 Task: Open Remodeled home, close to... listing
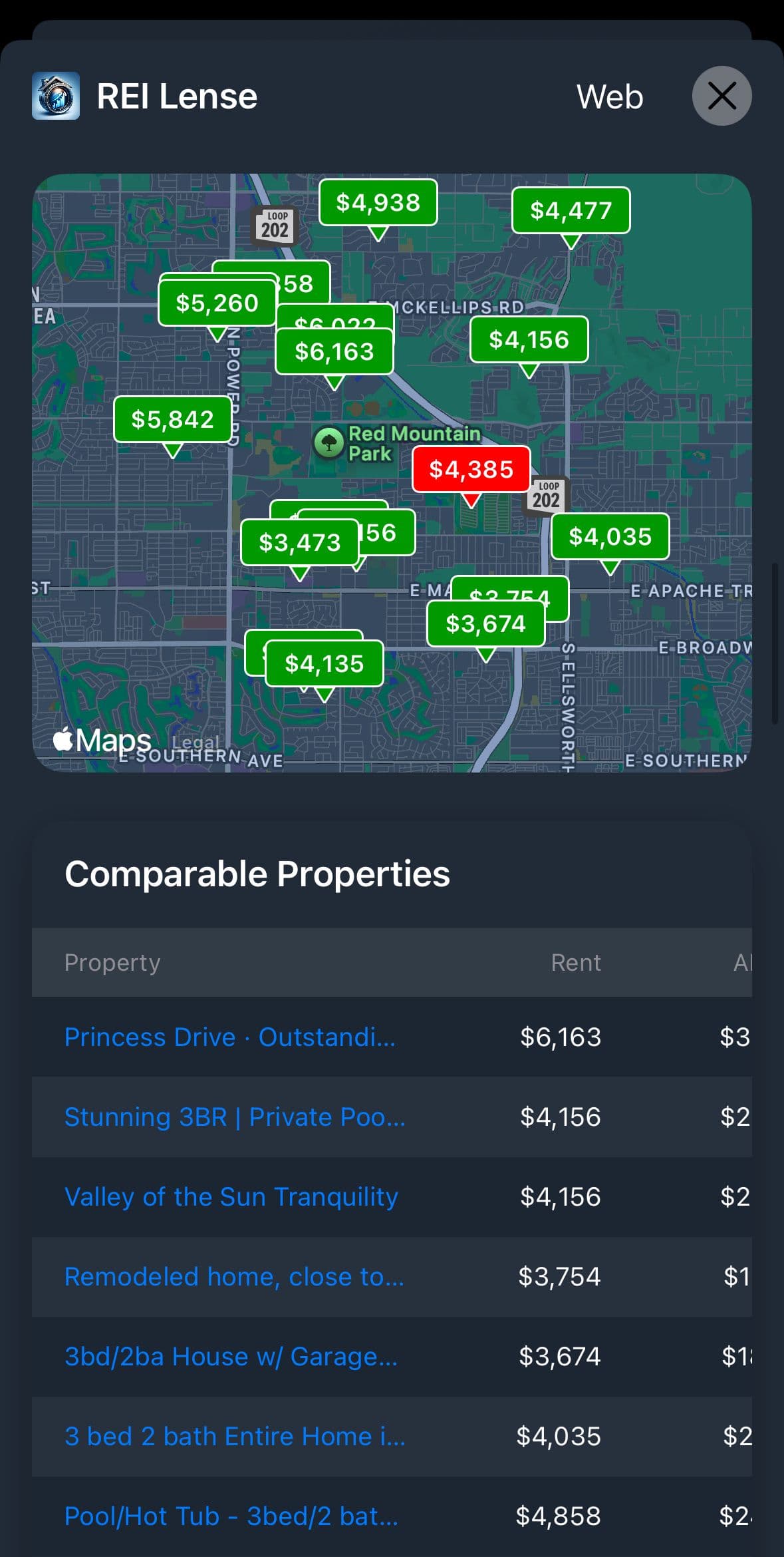(234, 1277)
